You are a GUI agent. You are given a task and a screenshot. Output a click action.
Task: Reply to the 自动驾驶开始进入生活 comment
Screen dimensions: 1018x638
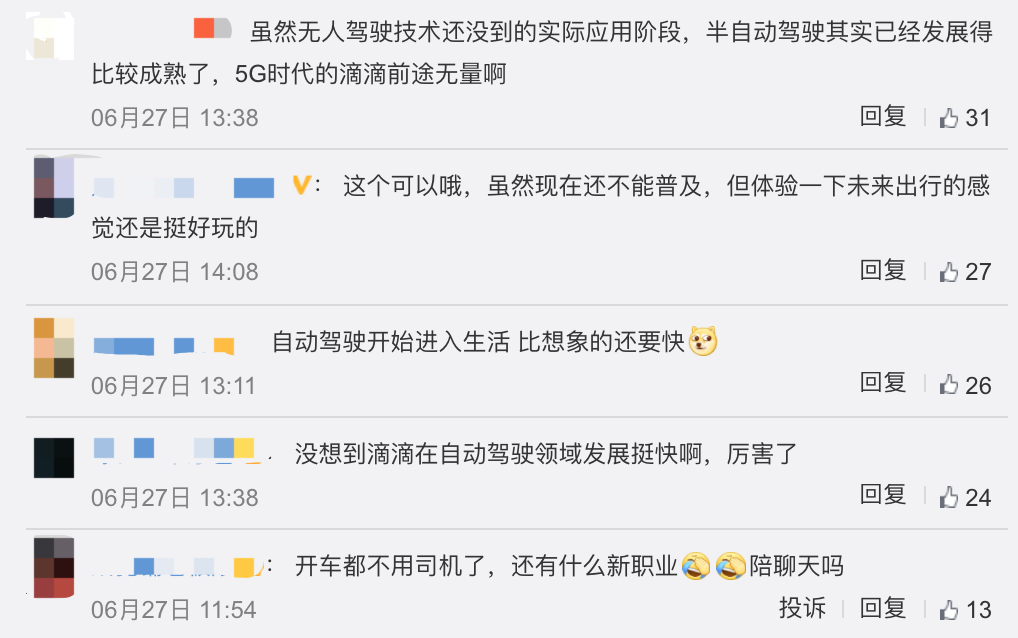point(883,383)
